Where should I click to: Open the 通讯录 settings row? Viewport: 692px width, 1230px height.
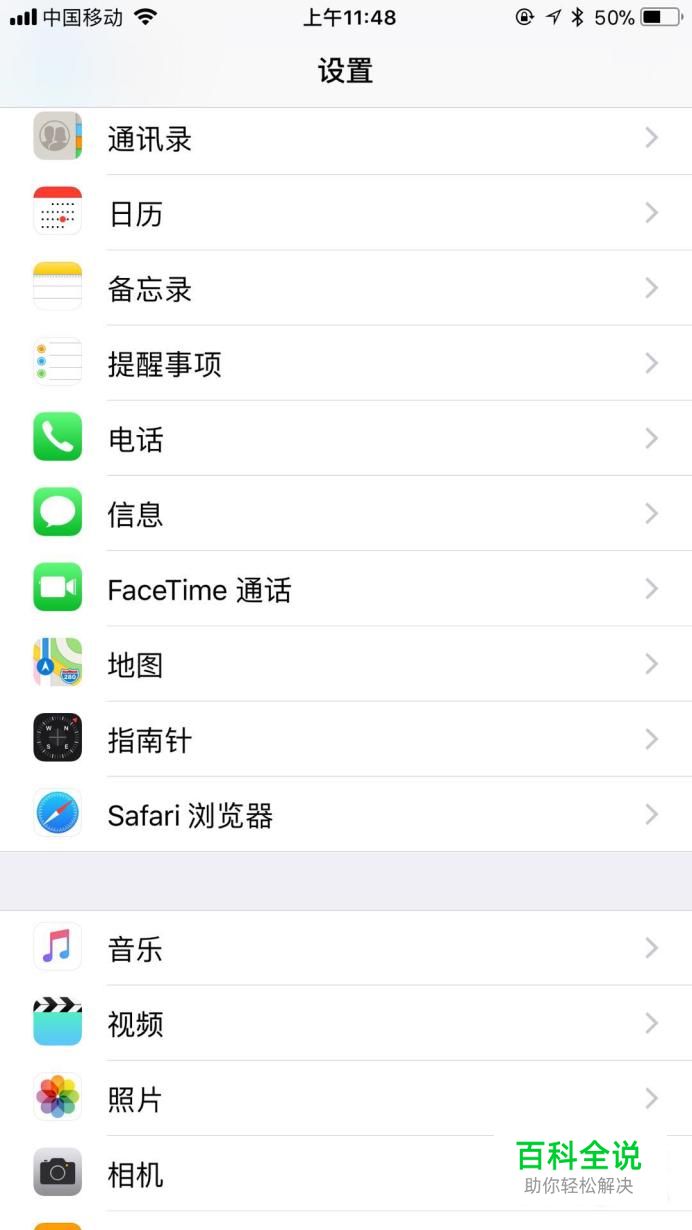pyautogui.click(x=346, y=139)
